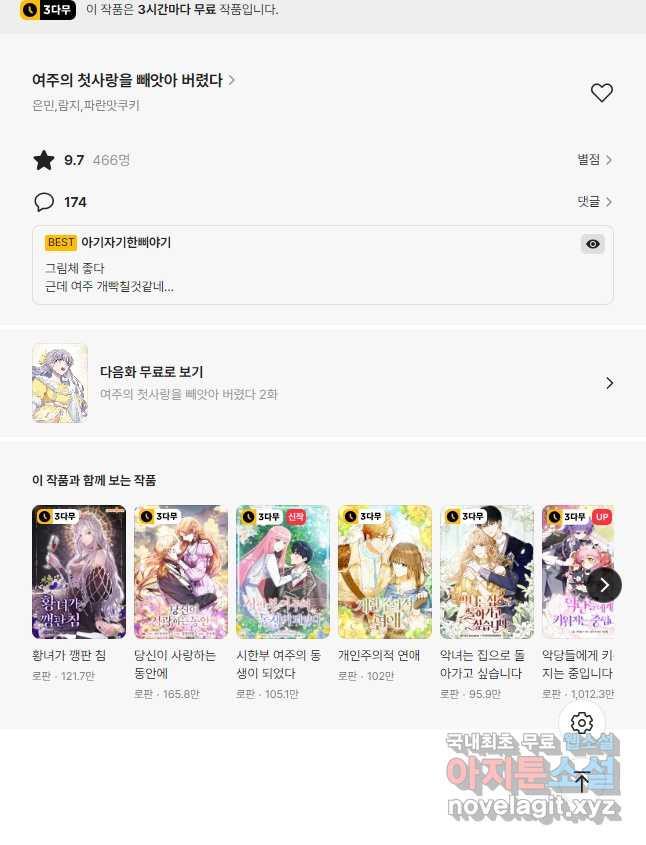
Task: Open 다음화 무료로 보기 episode 2
Action: pyautogui.click(x=323, y=384)
